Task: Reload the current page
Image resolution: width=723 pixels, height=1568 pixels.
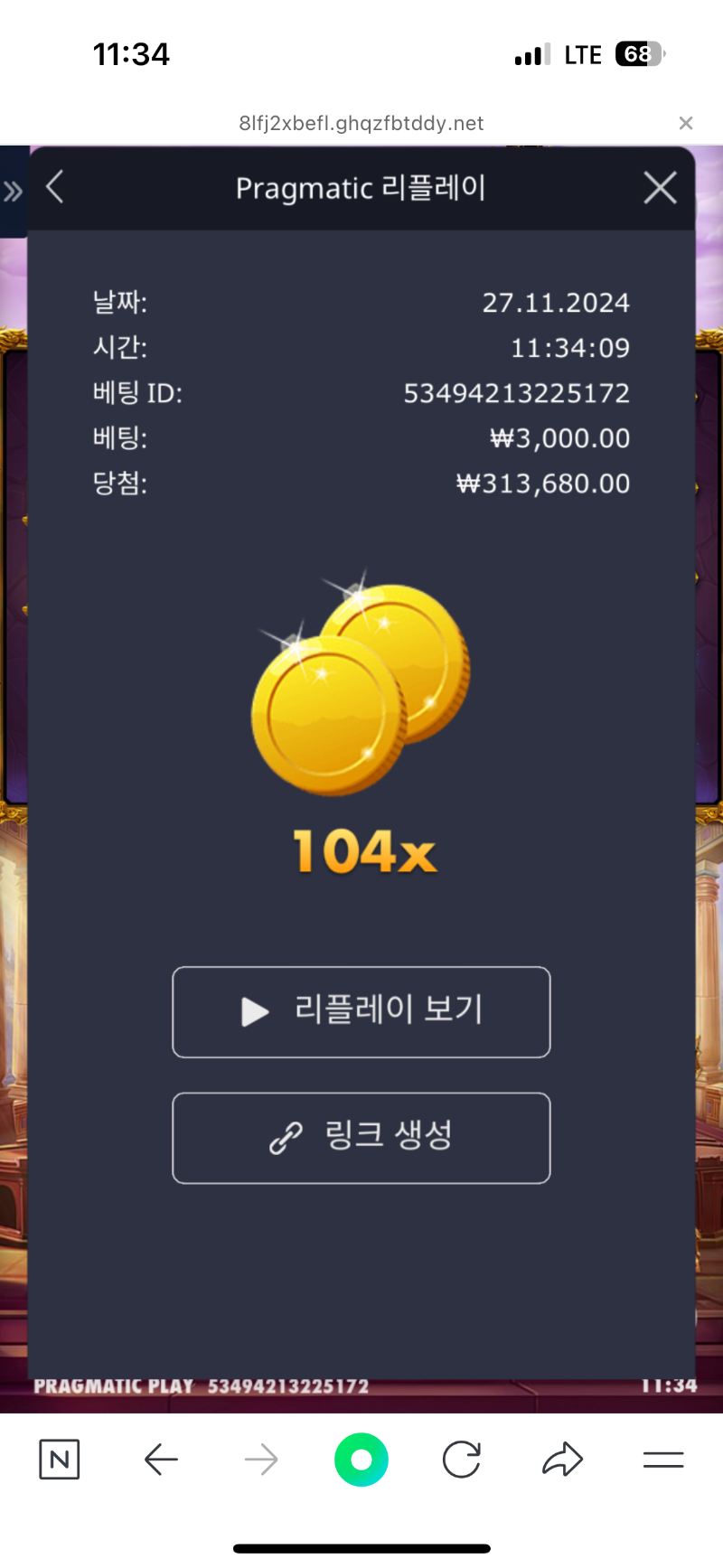Action: point(461,1459)
